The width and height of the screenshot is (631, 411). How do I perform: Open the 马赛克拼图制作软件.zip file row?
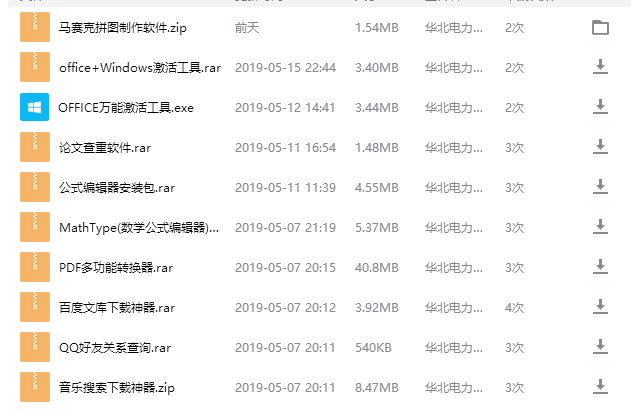pyautogui.click(x=122, y=28)
